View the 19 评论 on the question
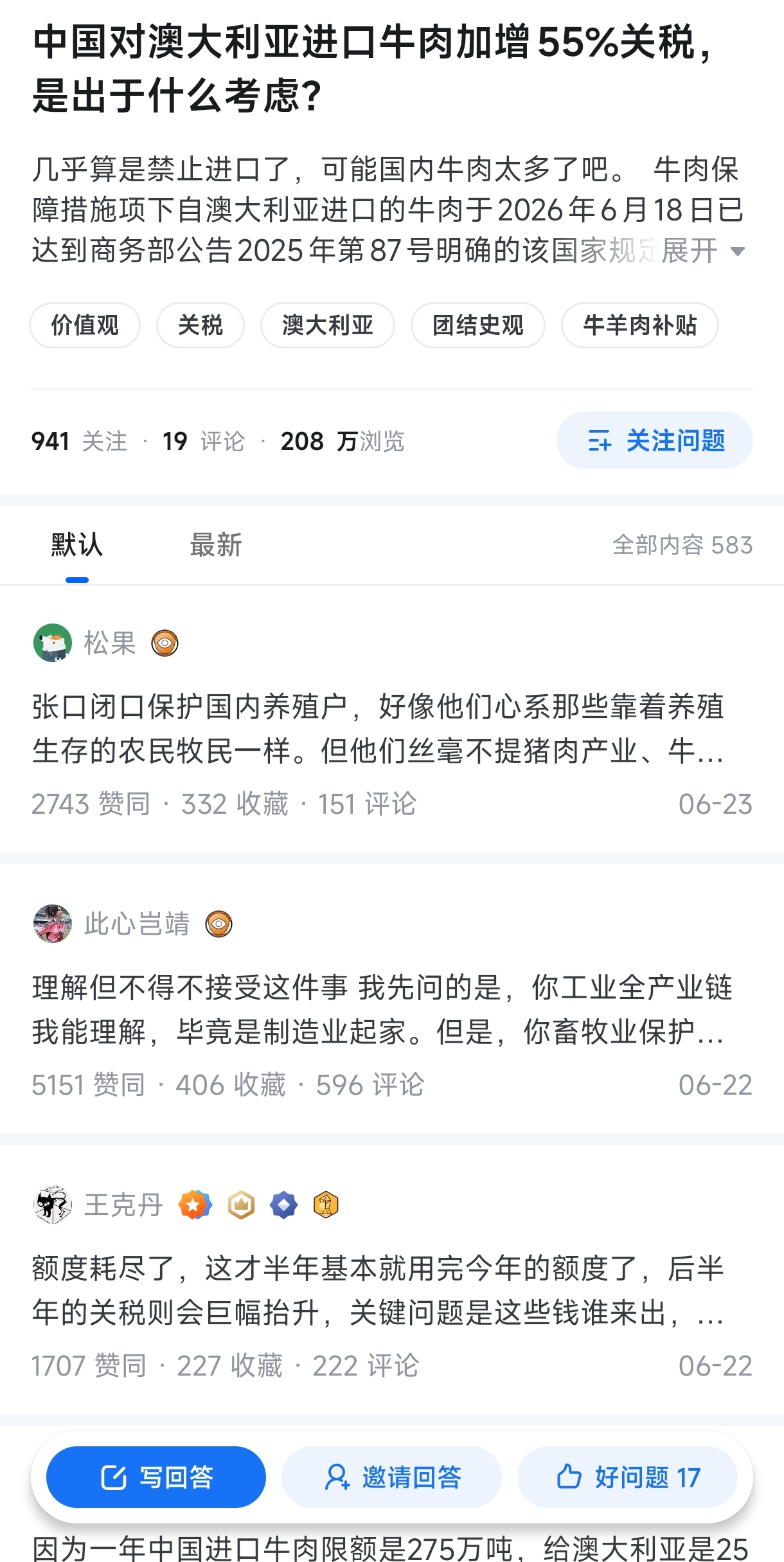This screenshot has height=1562, width=784. click(x=203, y=442)
